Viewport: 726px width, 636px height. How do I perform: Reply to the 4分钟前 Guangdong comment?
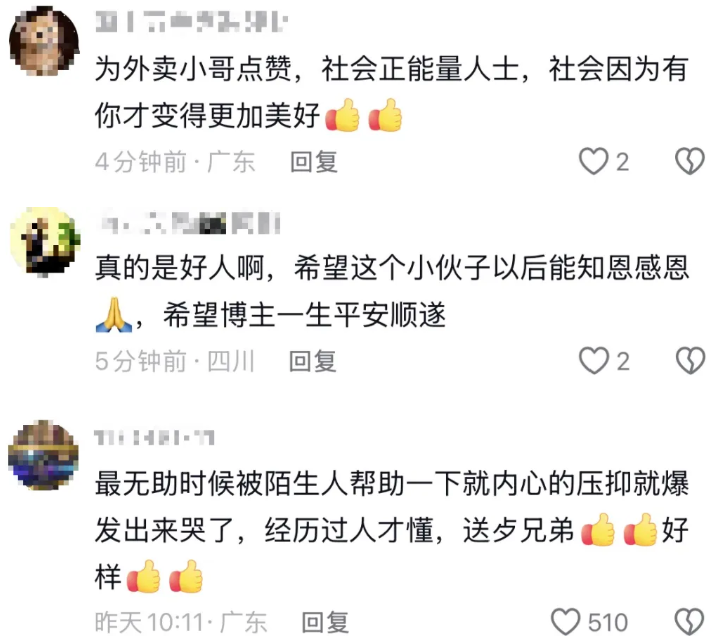tap(313, 162)
